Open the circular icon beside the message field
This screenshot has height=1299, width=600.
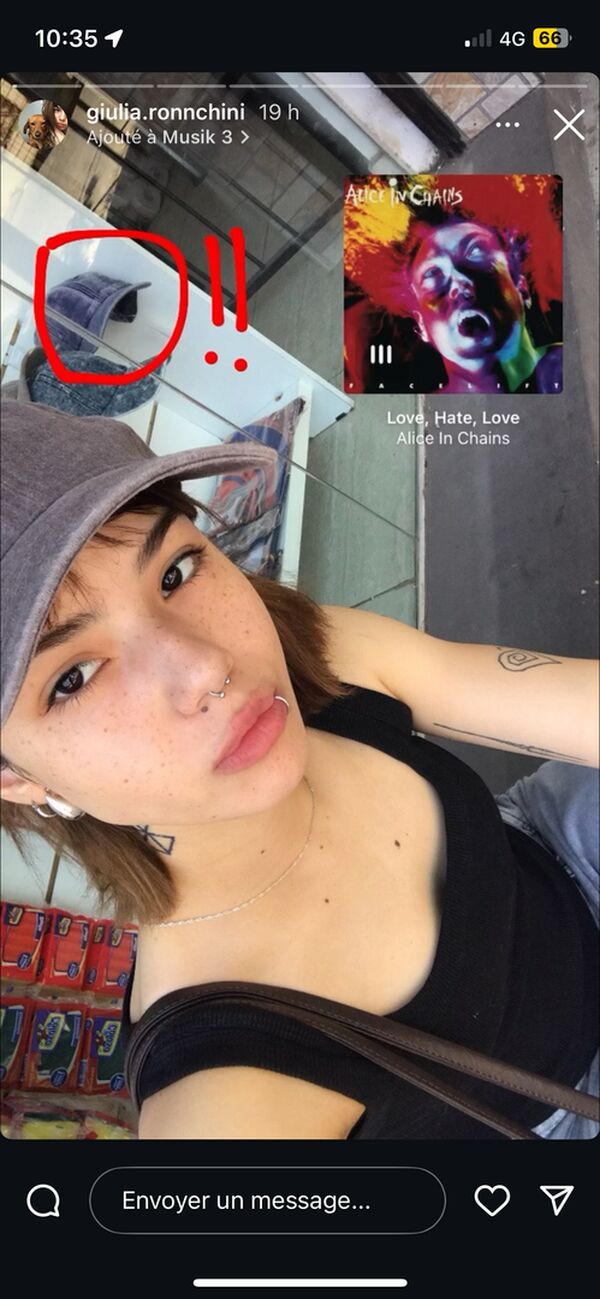[44, 1200]
